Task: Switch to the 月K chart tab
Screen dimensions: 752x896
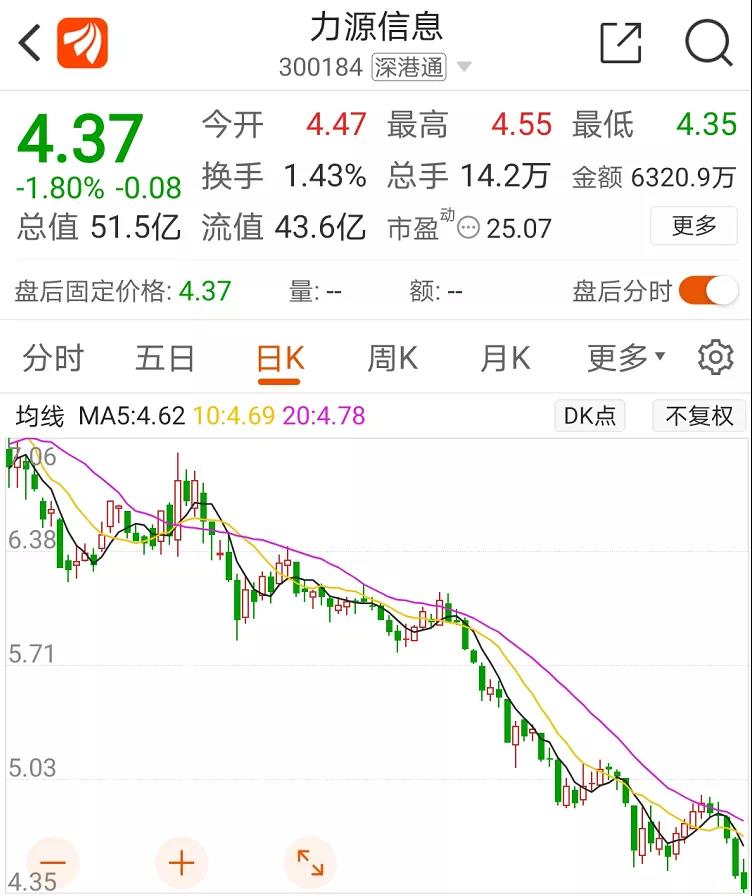Action: 505,358
